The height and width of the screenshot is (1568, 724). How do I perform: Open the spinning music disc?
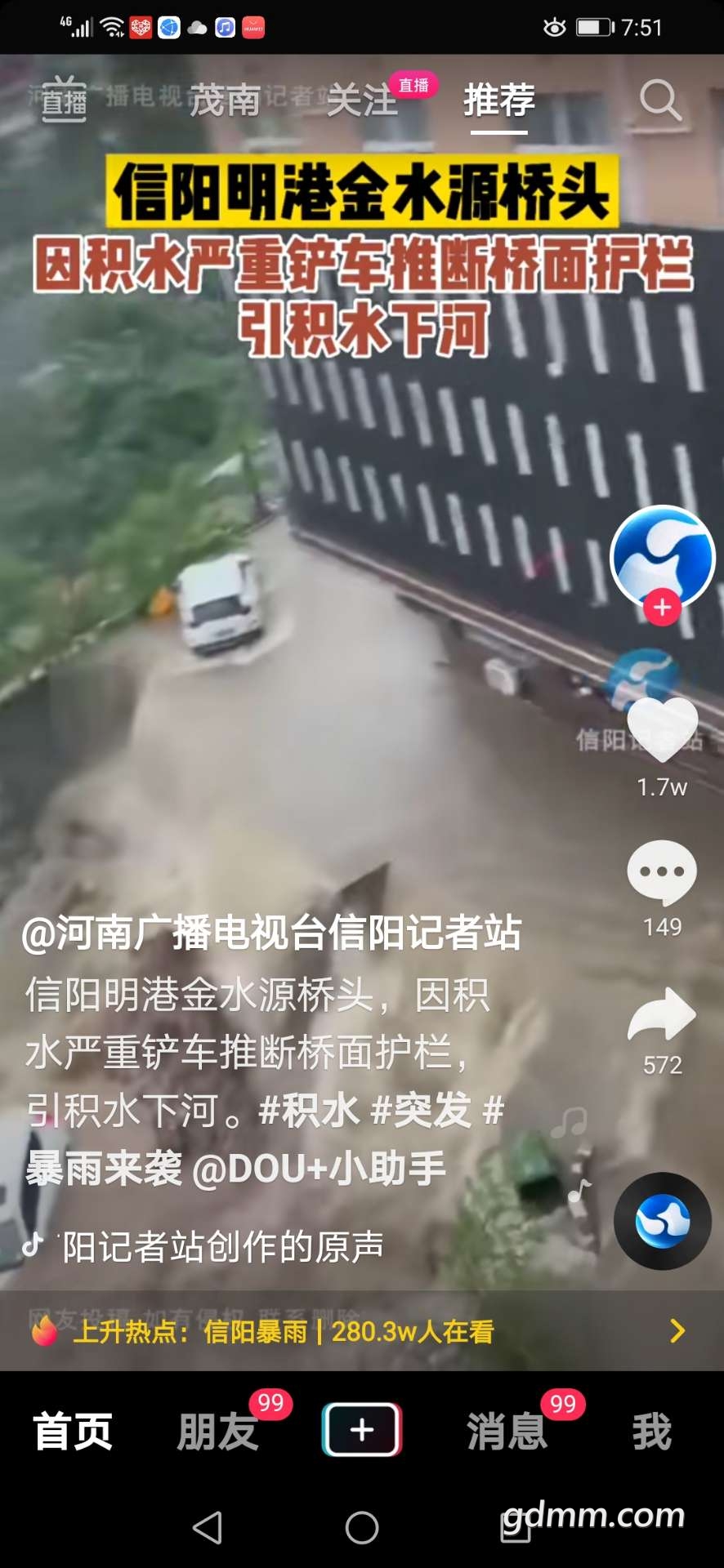point(663,1221)
